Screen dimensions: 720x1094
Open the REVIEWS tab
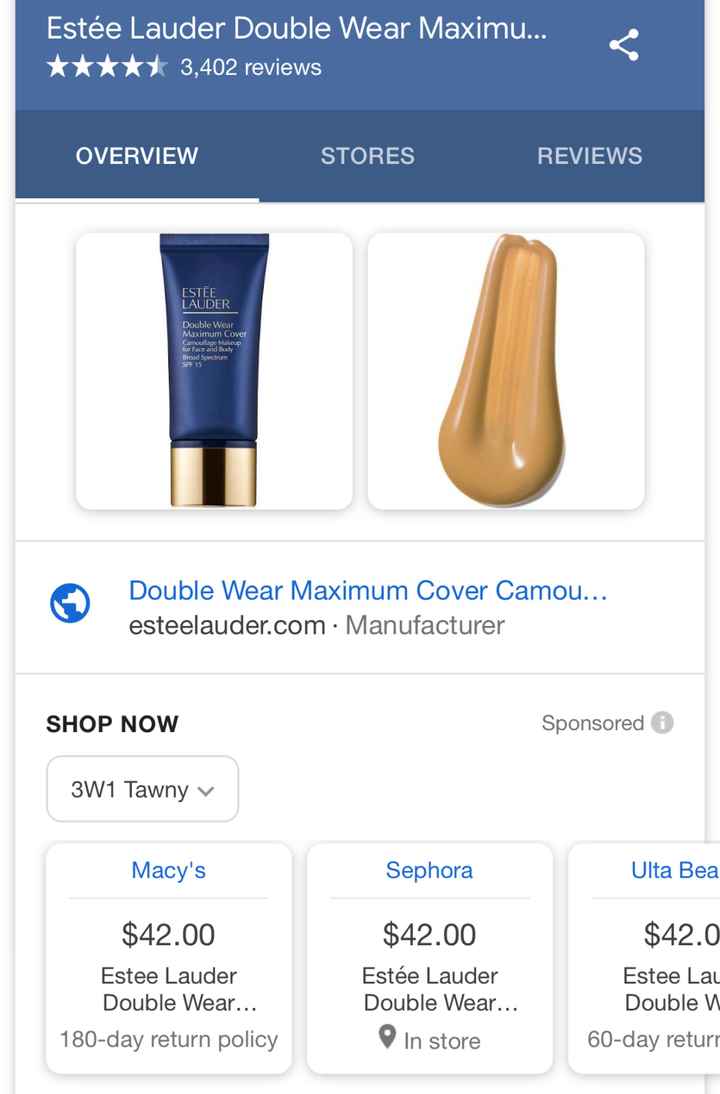[x=590, y=156]
